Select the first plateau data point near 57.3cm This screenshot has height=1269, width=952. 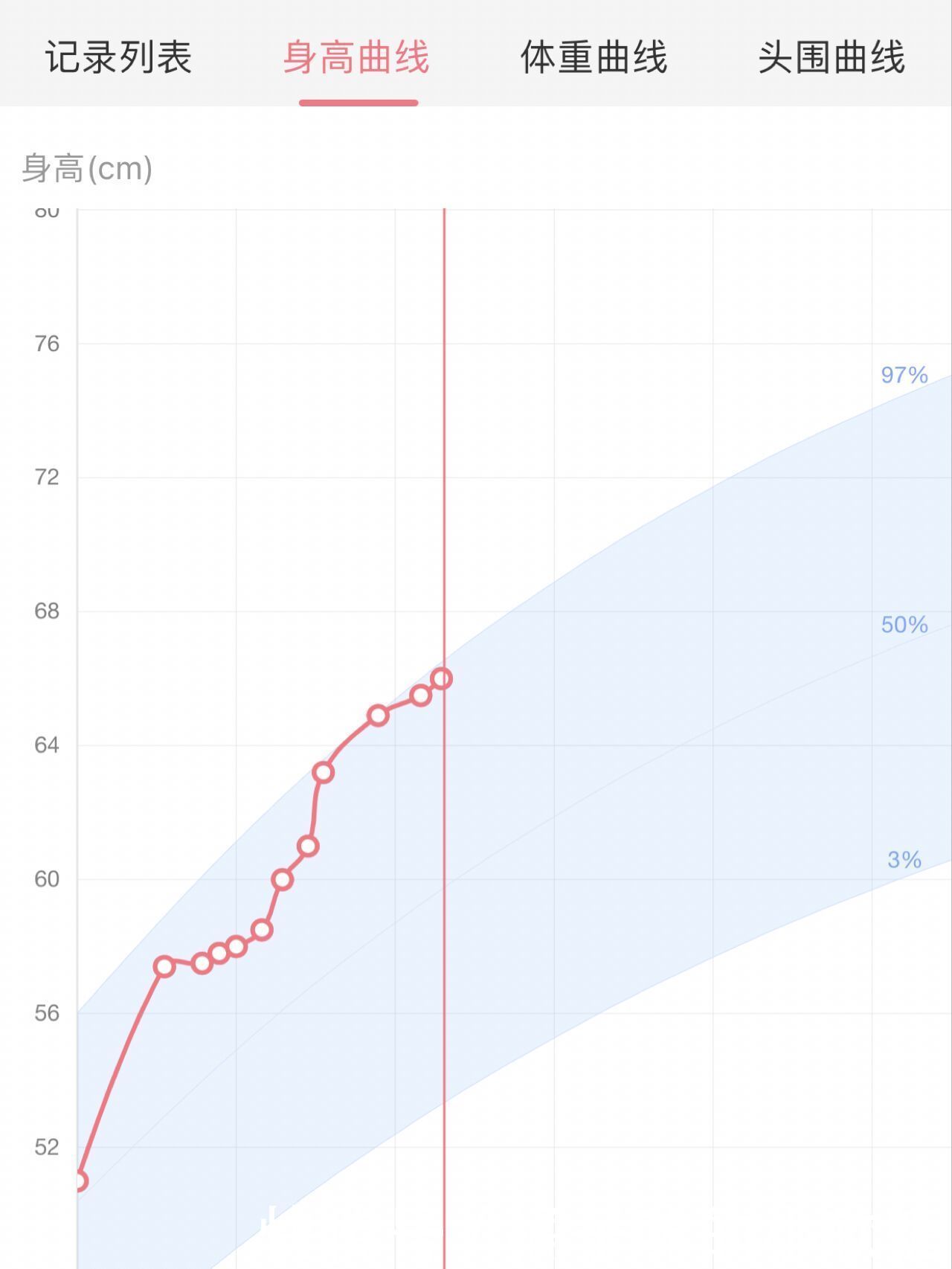coord(163,966)
